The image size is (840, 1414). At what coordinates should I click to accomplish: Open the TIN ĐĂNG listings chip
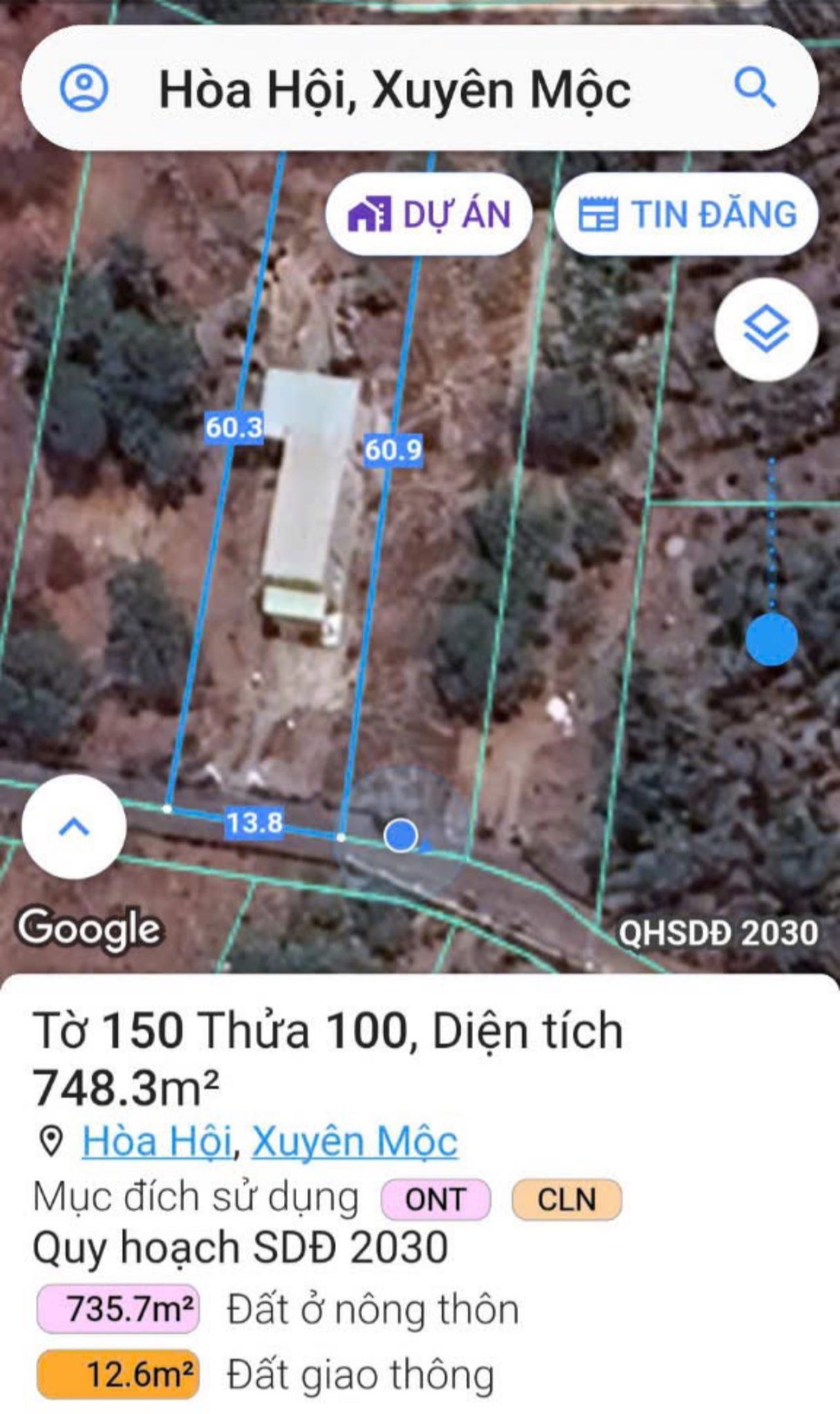click(687, 214)
